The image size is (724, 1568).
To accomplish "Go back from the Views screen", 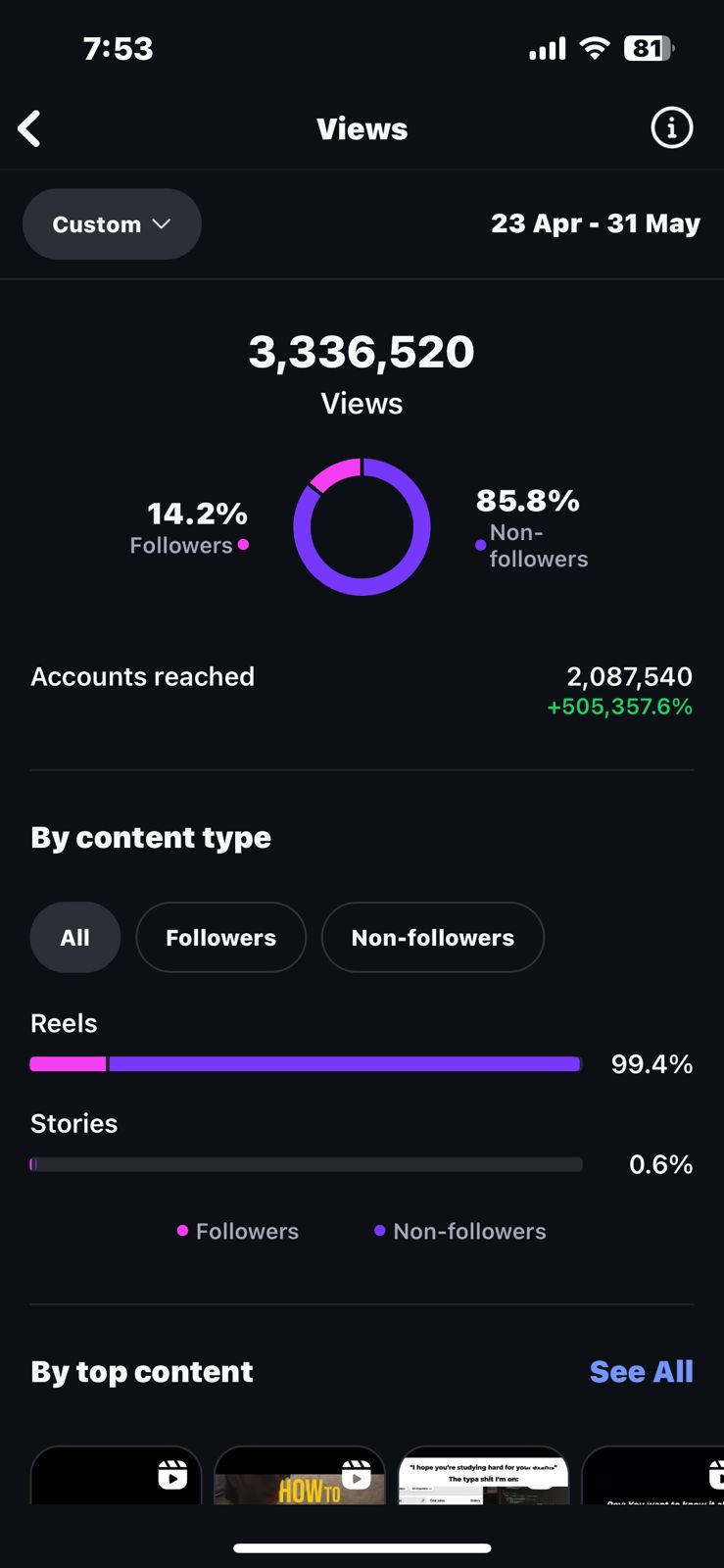I will point(30,128).
